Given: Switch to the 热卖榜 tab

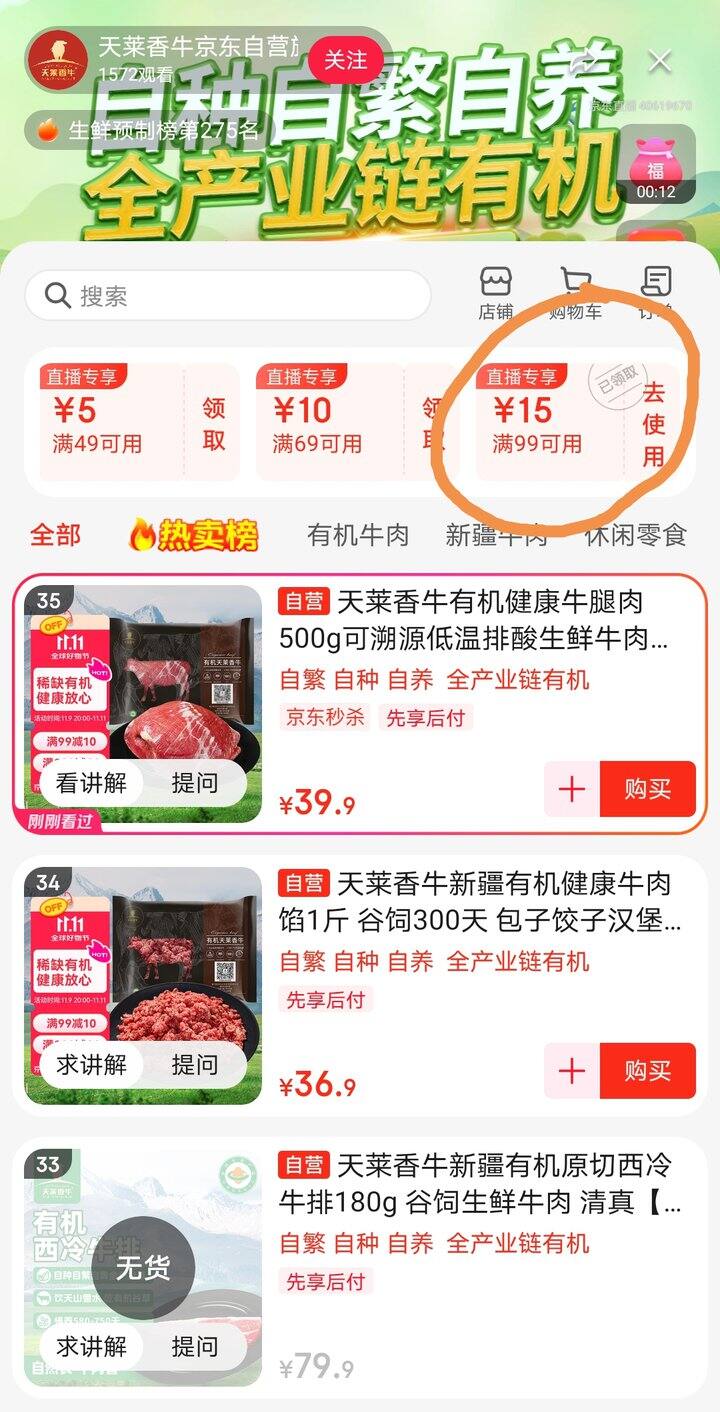Looking at the screenshot, I should (193, 535).
